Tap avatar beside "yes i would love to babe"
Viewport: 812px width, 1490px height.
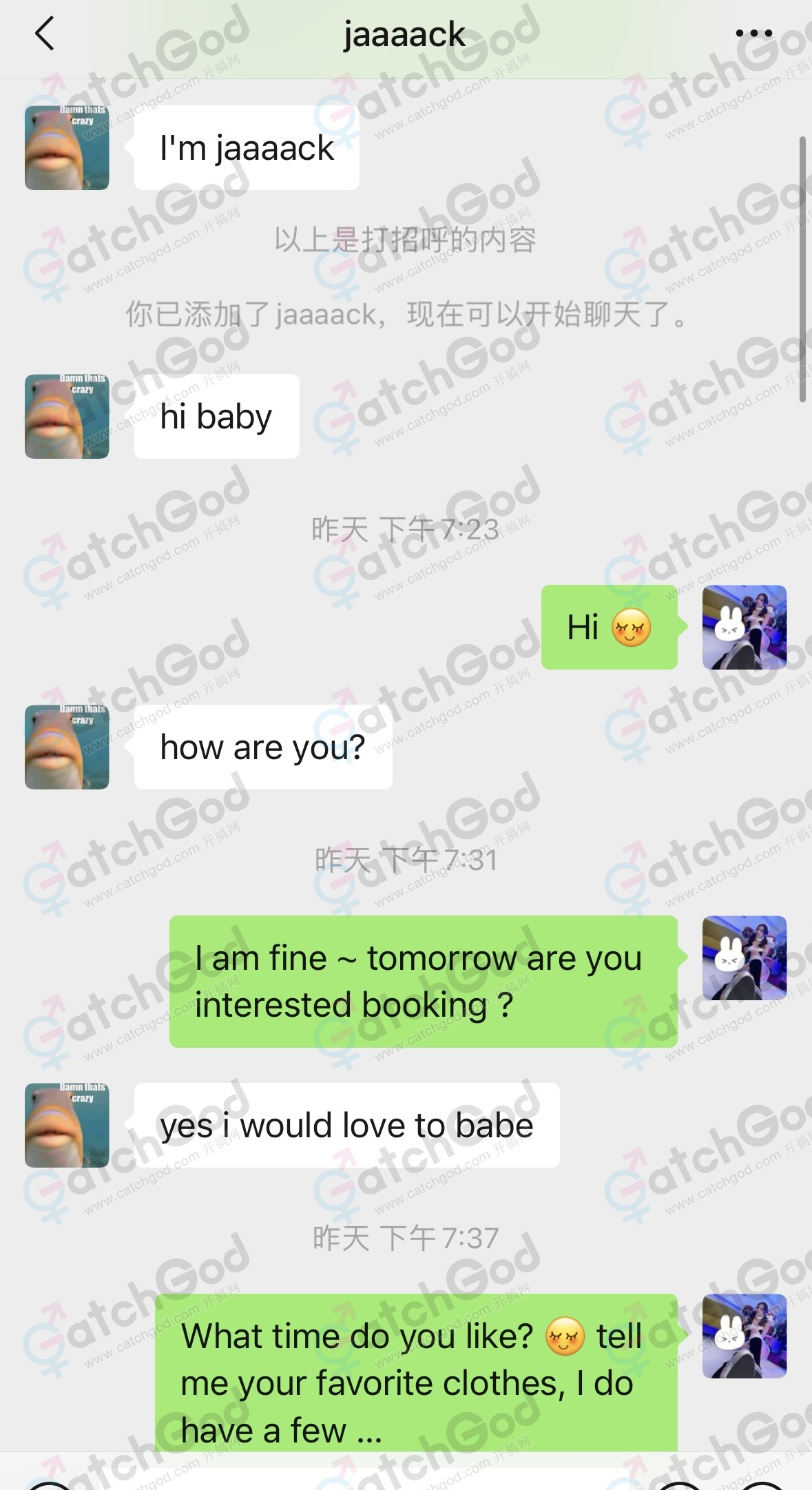click(x=67, y=1125)
